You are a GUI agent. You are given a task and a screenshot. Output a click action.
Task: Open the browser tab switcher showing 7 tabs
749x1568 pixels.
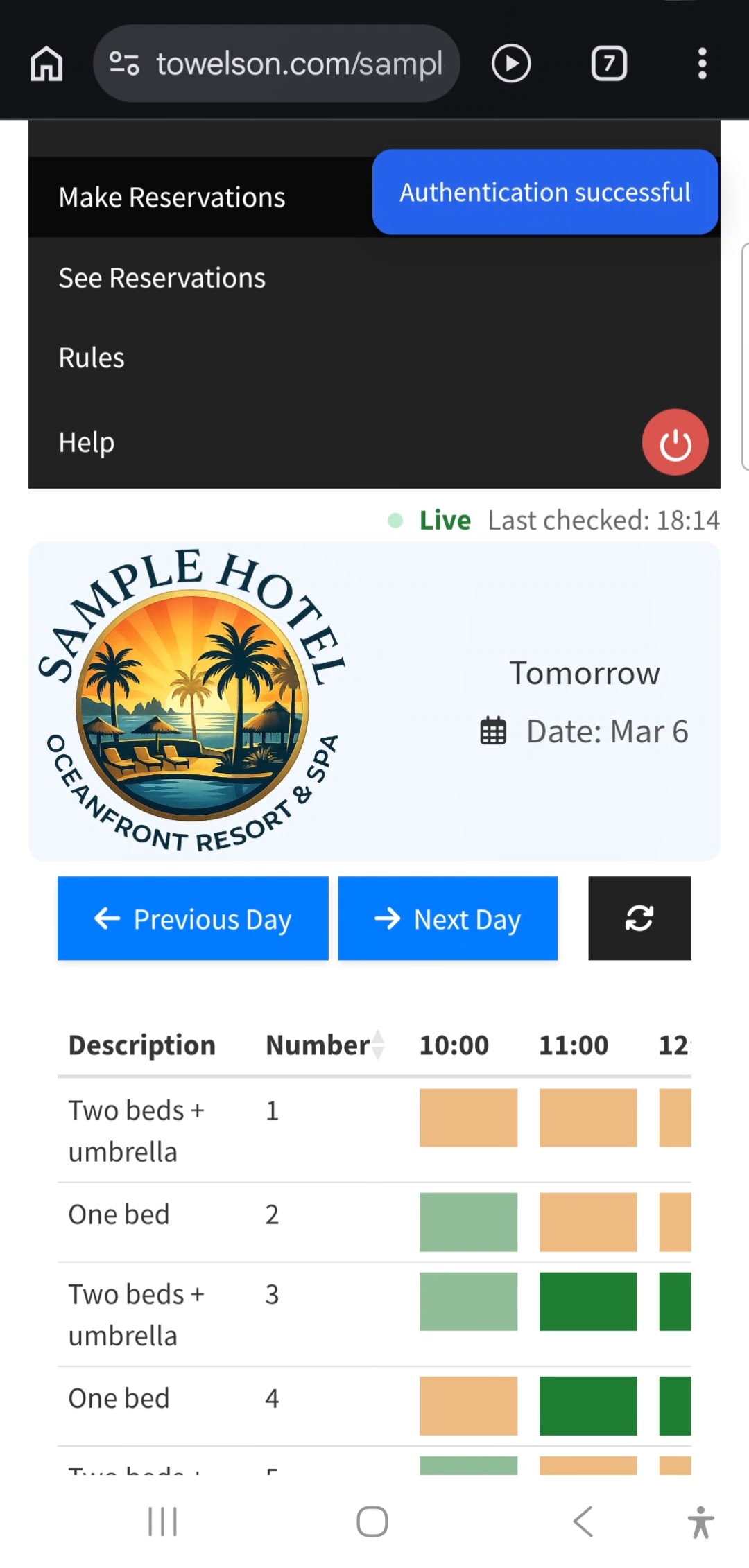point(610,63)
